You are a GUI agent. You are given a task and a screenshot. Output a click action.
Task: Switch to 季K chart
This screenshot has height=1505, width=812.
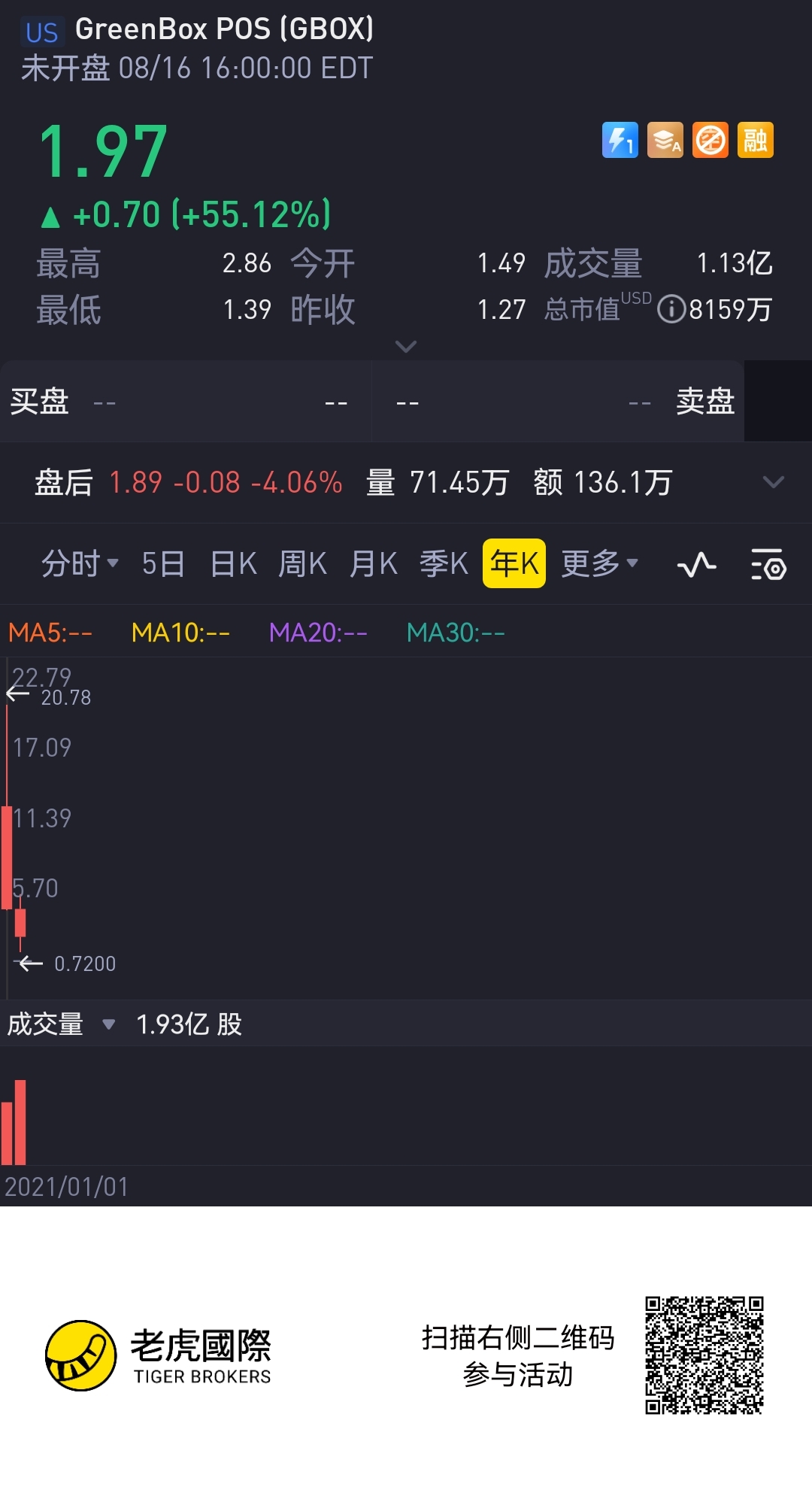[444, 563]
